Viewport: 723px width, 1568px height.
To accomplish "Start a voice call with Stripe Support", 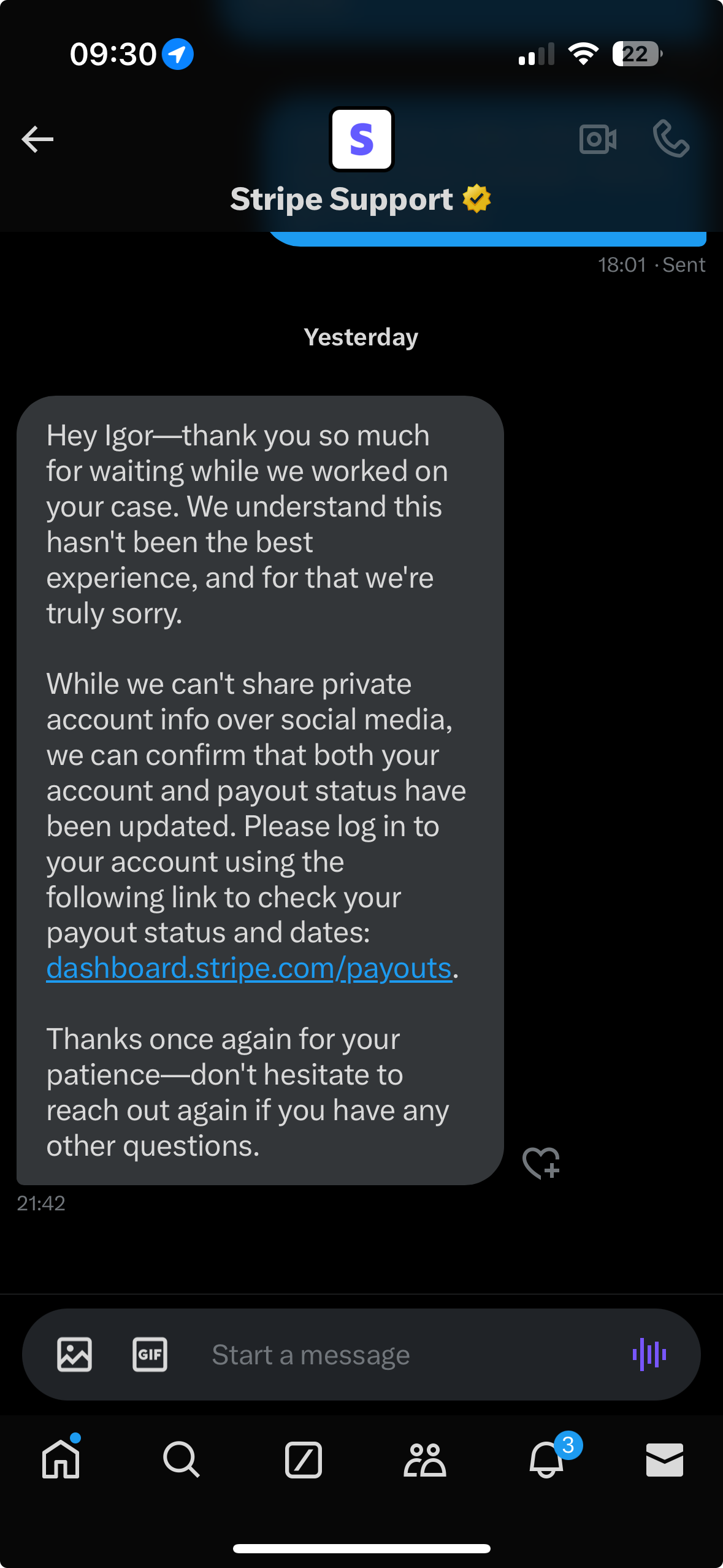I will pos(671,139).
